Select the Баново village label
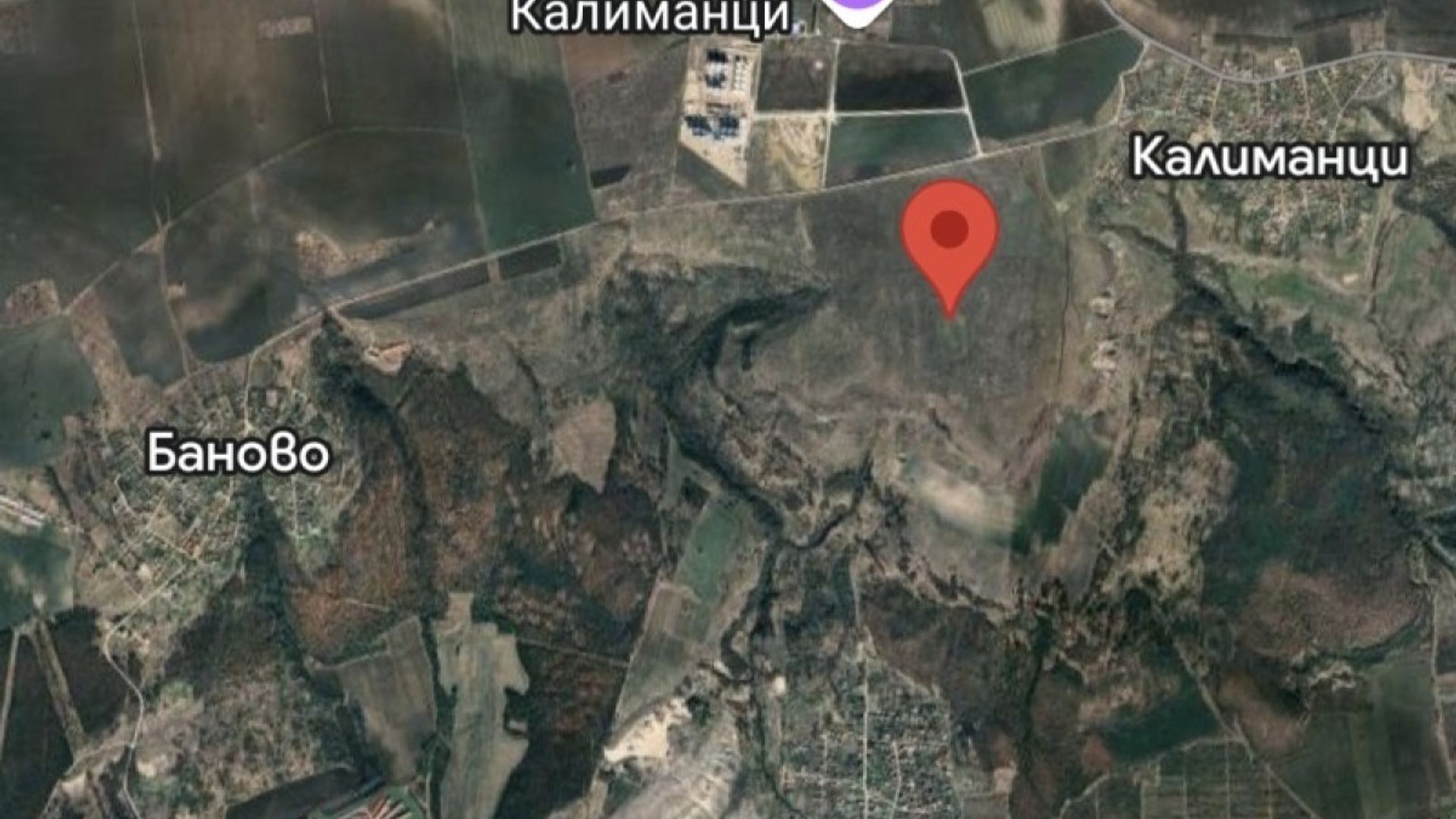Viewport: 1456px width, 819px height. click(238, 454)
